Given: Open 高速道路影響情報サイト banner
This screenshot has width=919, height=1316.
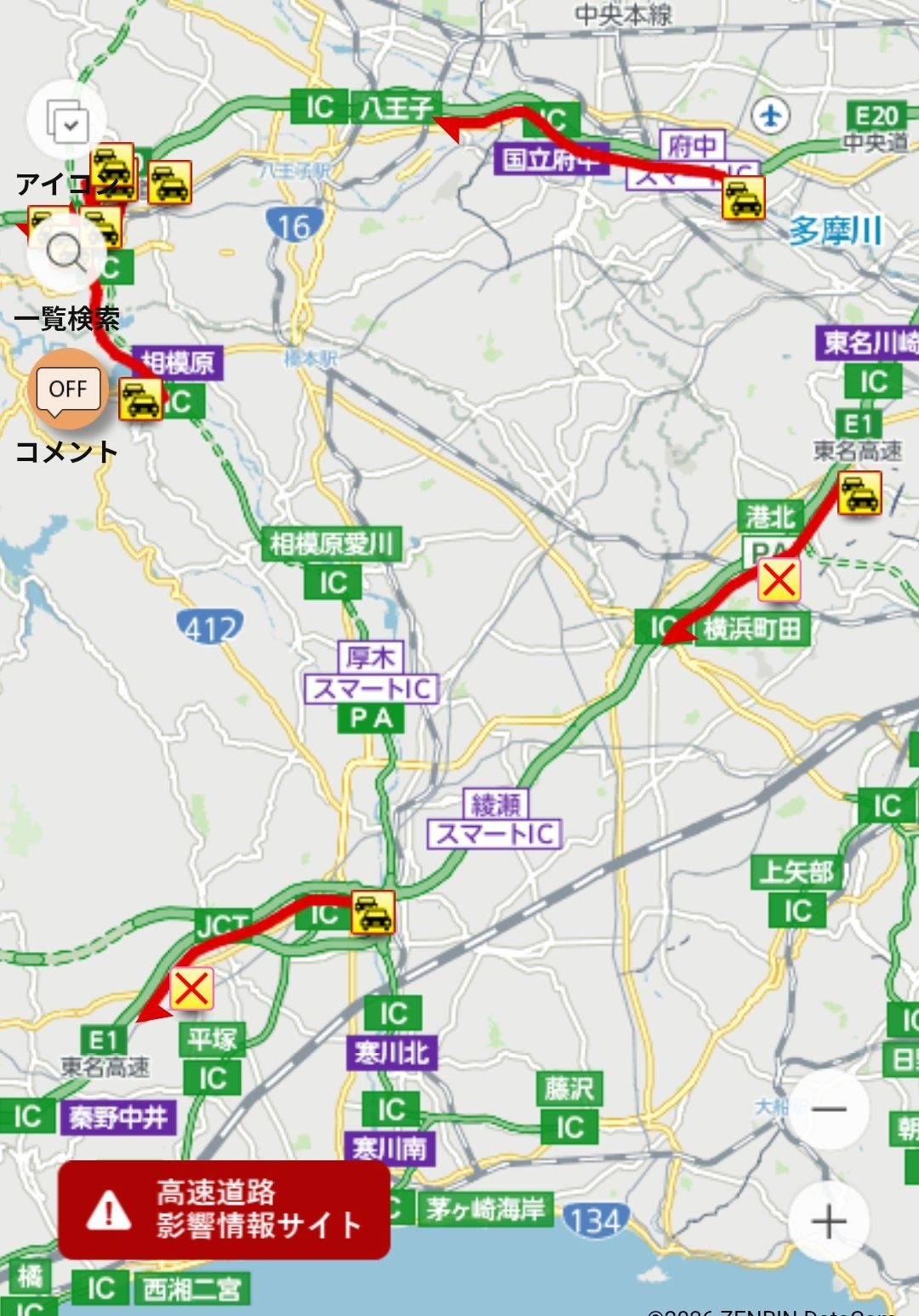Looking at the screenshot, I should [225, 1210].
